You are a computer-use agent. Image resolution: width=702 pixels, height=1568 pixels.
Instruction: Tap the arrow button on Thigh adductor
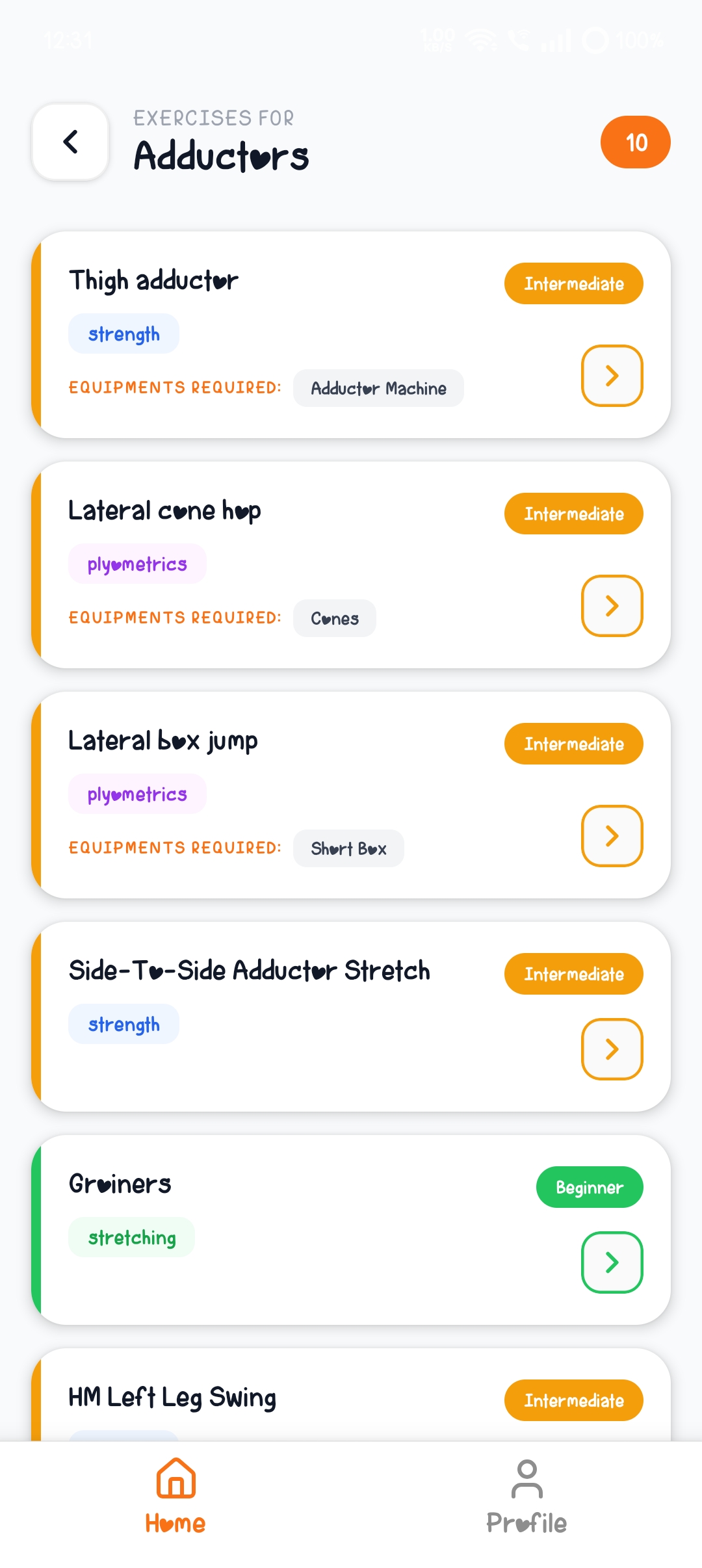pyautogui.click(x=612, y=376)
